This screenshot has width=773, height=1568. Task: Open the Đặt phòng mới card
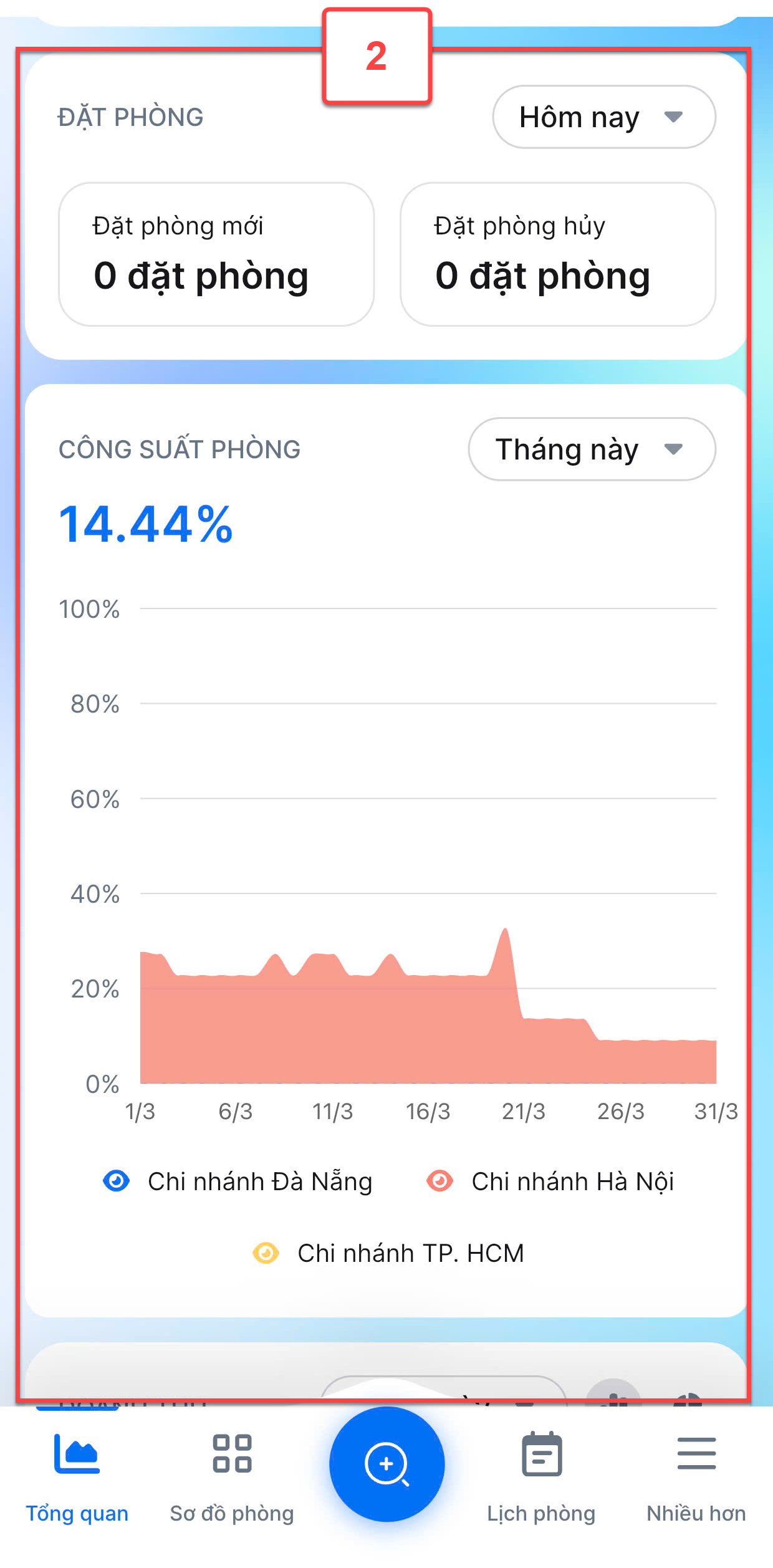click(216, 254)
